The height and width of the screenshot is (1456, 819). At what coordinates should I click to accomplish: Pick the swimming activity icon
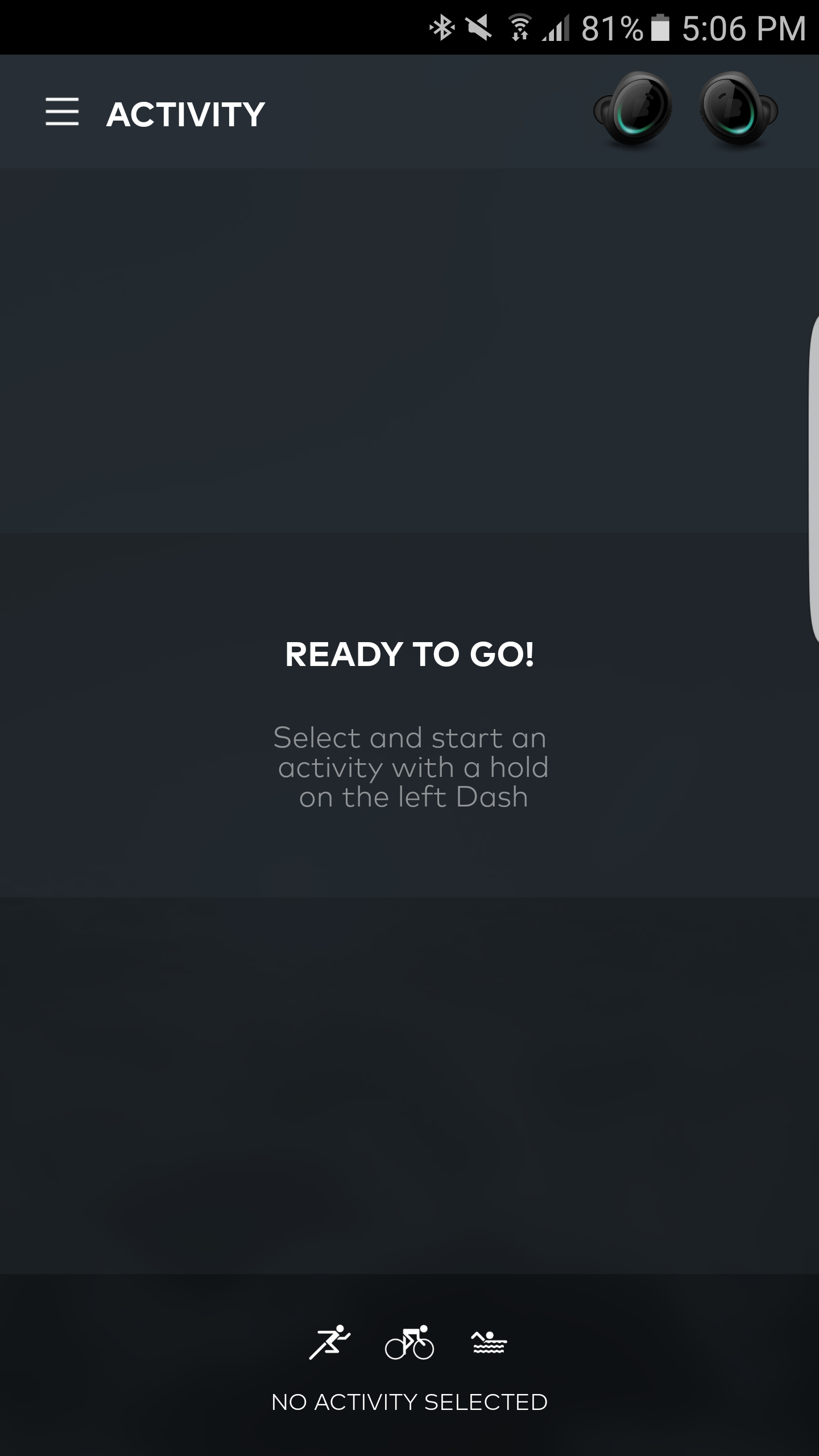tap(489, 1343)
